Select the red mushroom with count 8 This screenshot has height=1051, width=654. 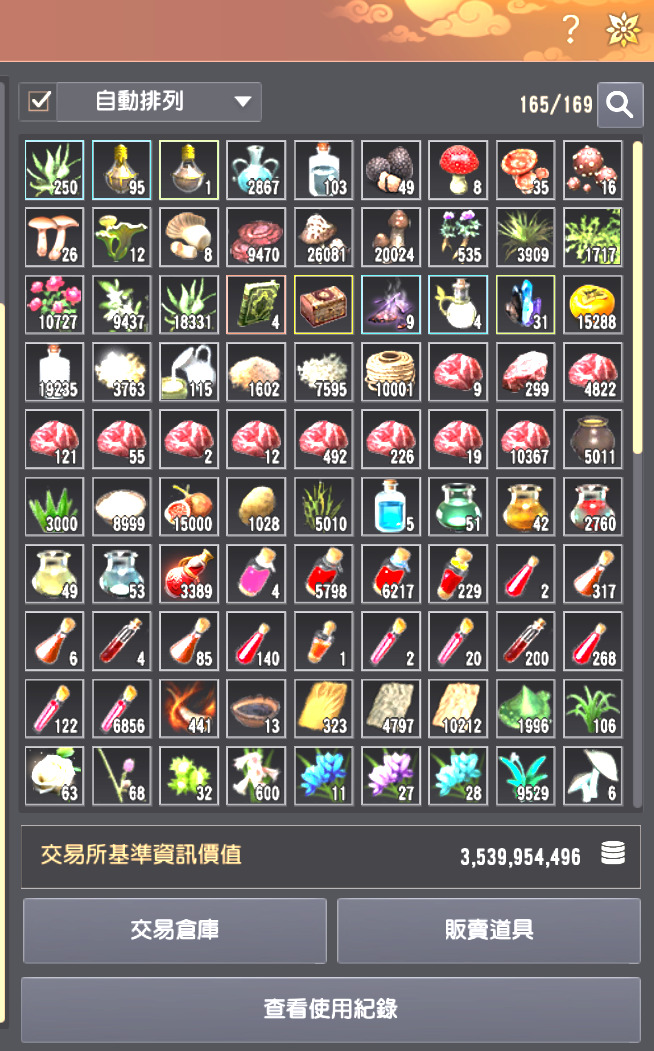458,169
